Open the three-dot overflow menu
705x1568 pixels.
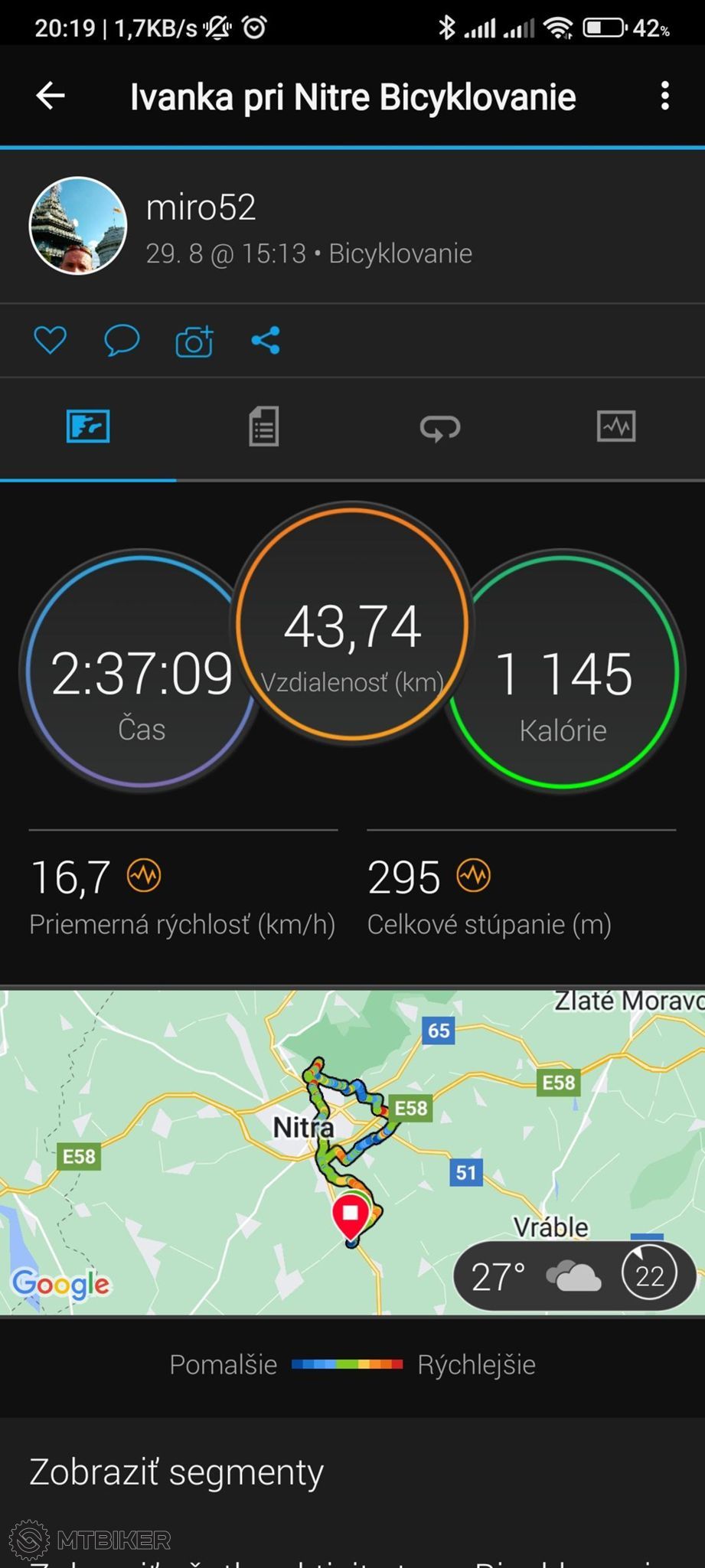664,96
